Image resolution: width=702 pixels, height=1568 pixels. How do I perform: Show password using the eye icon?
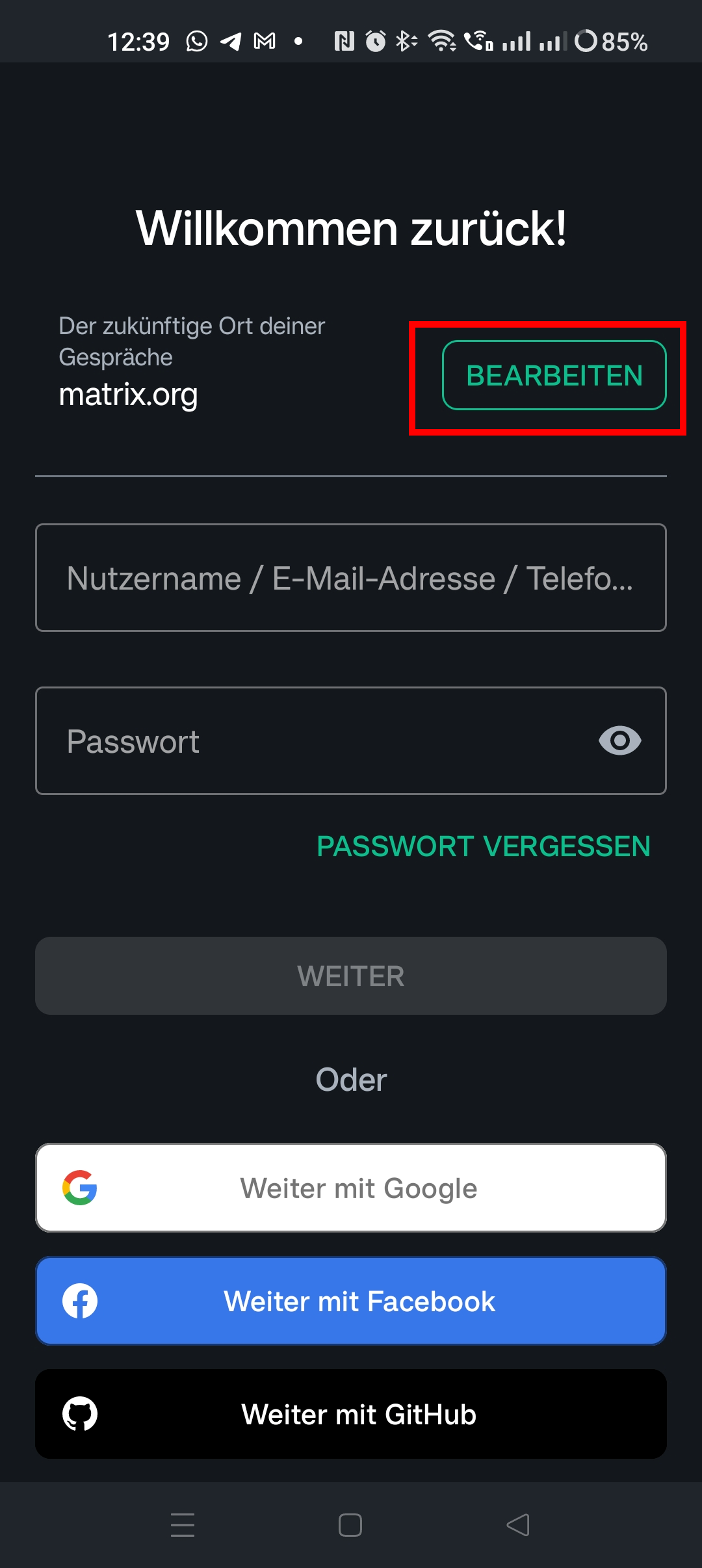pos(619,740)
